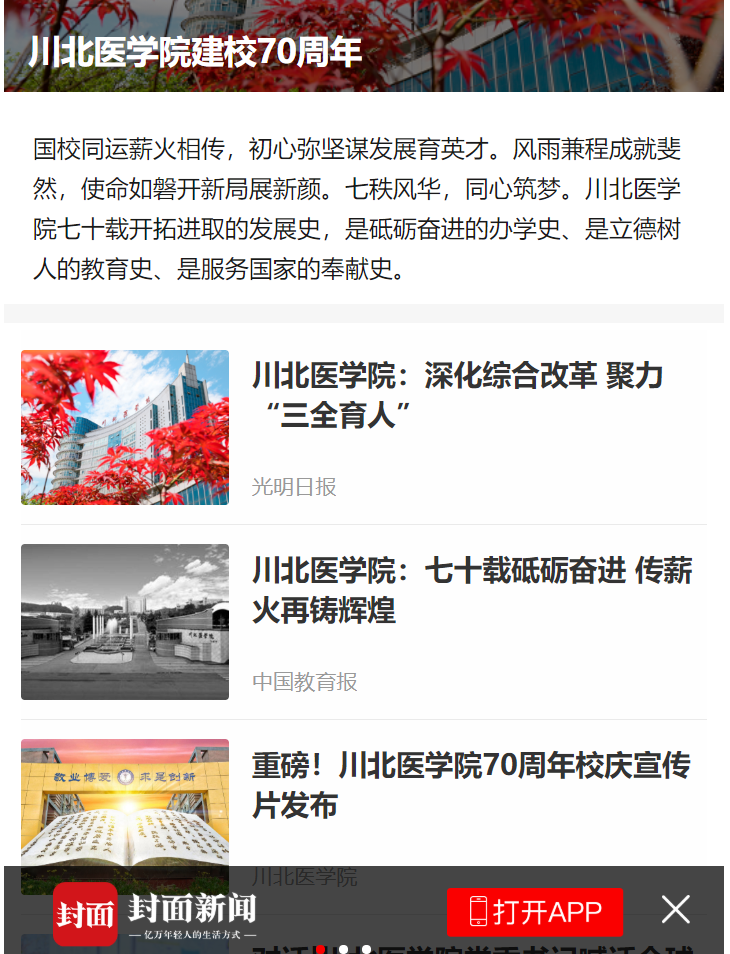Dismiss the 封面新闻 app banner

pos(676,909)
